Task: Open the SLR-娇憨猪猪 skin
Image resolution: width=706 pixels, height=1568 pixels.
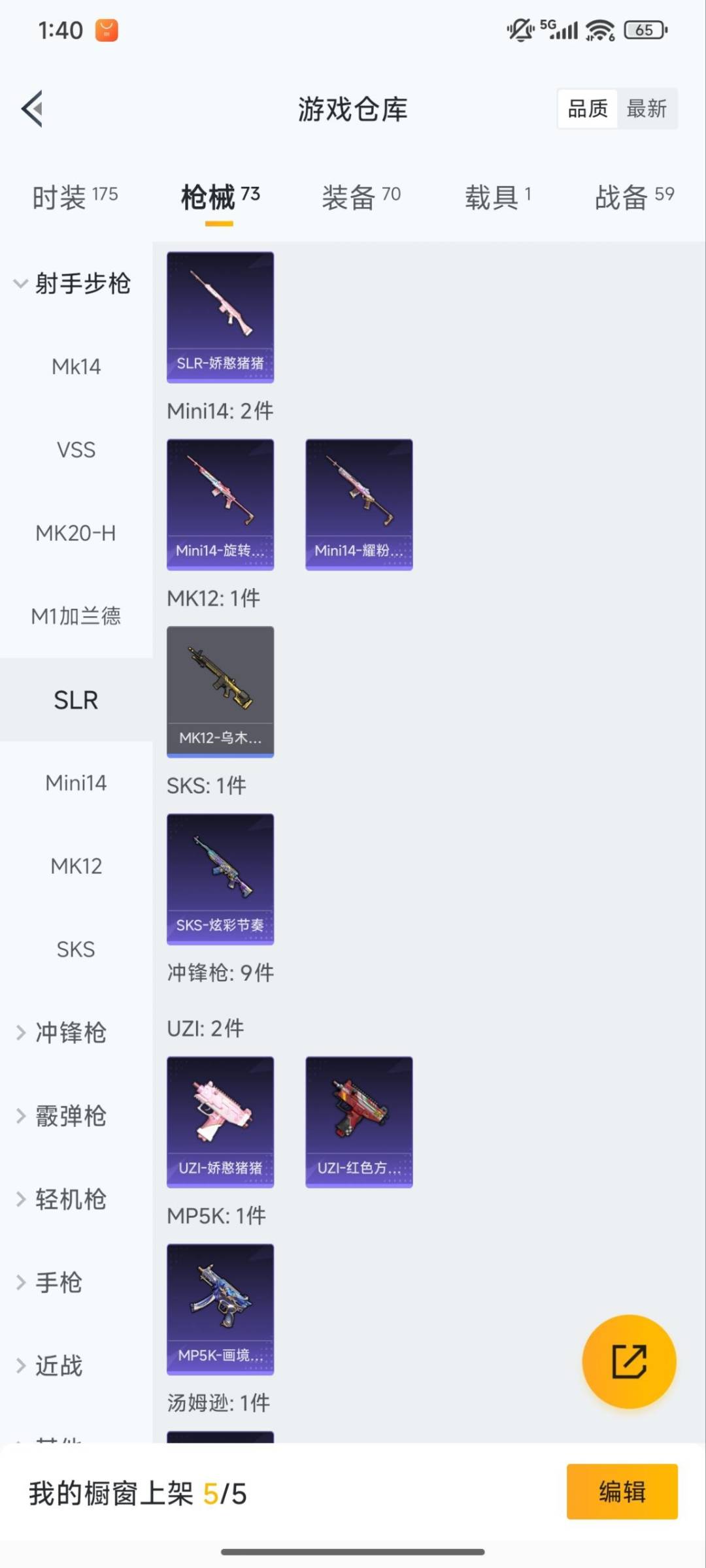Action: (x=220, y=317)
